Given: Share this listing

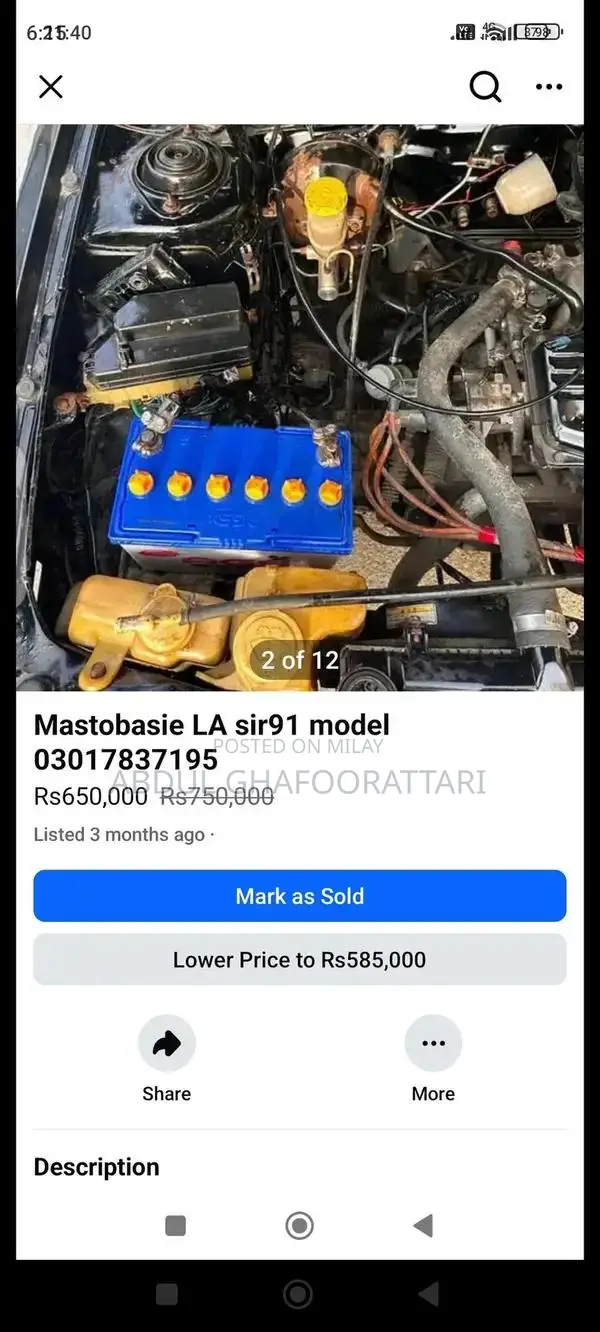Looking at the screenshot, I should (166, 1045).
